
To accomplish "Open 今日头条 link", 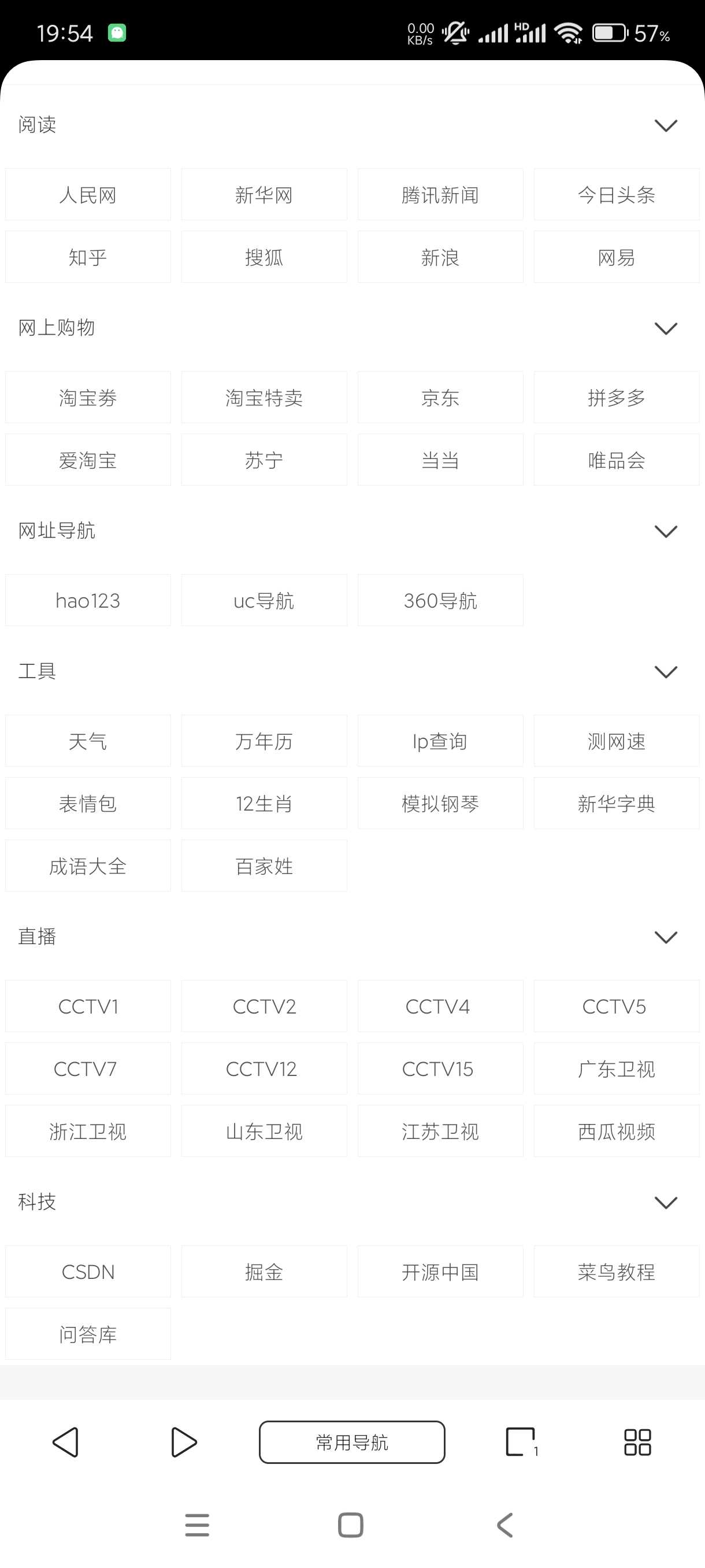I will click(616, 195).
